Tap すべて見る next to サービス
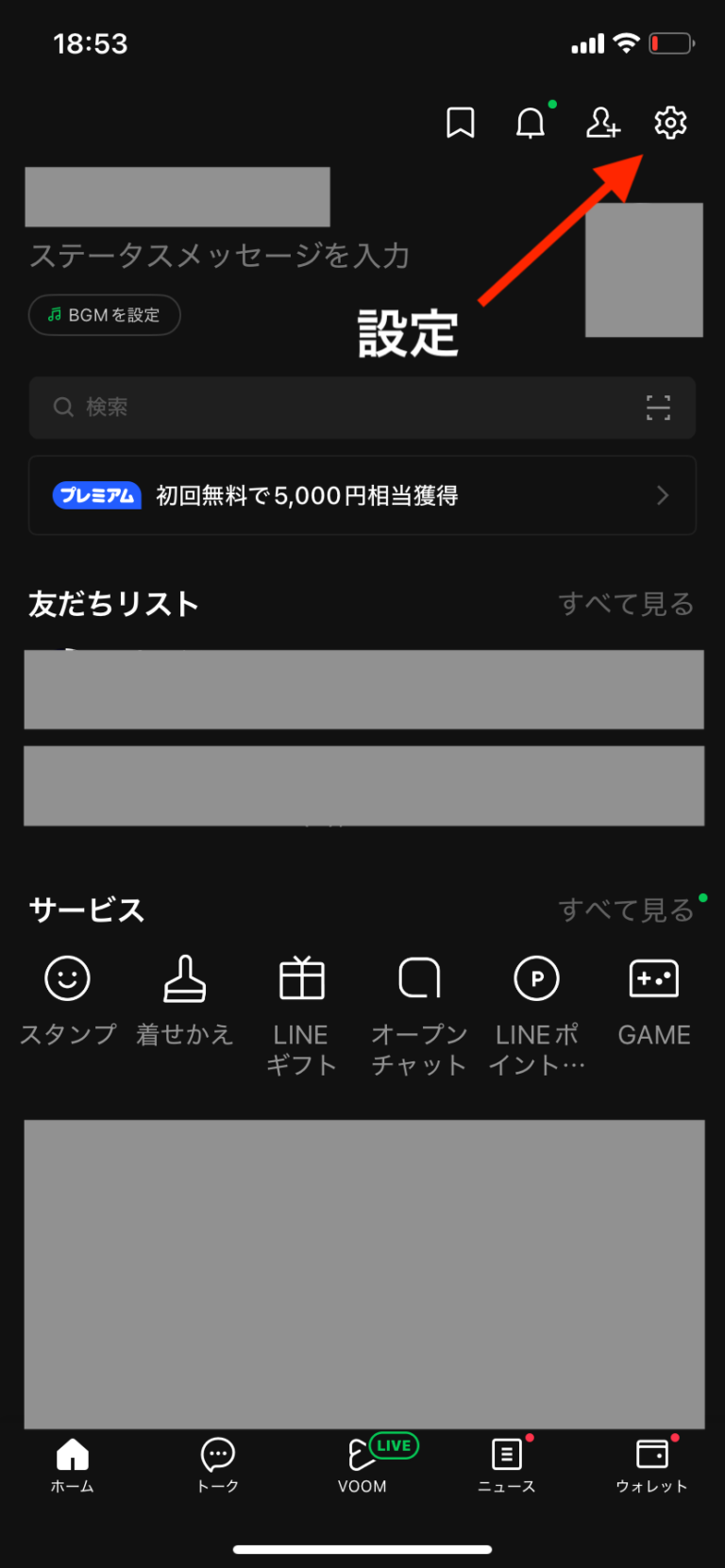 pos(625,909)
